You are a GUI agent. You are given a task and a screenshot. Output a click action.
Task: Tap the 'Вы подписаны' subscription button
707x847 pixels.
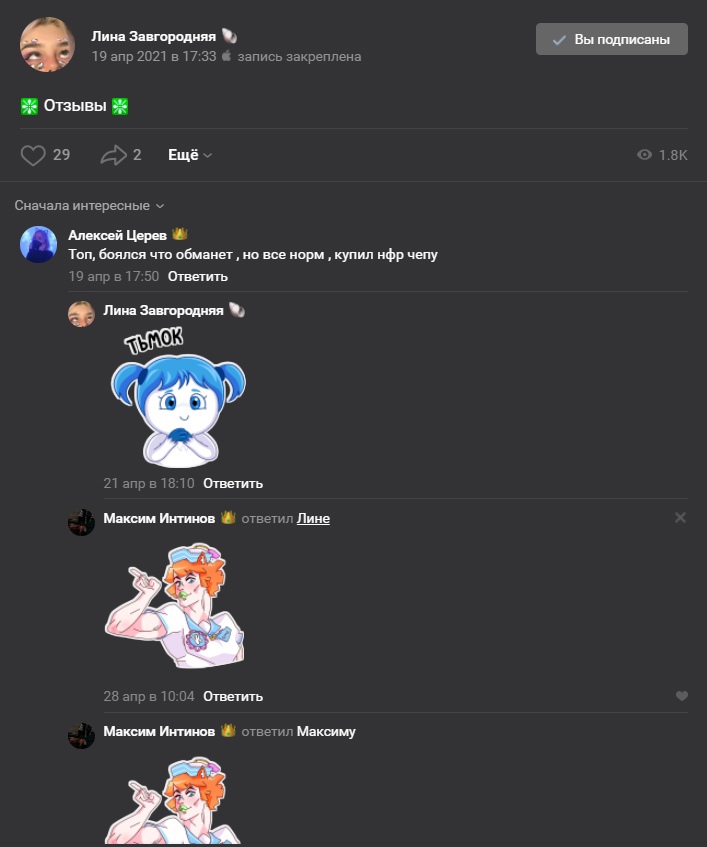611,39
